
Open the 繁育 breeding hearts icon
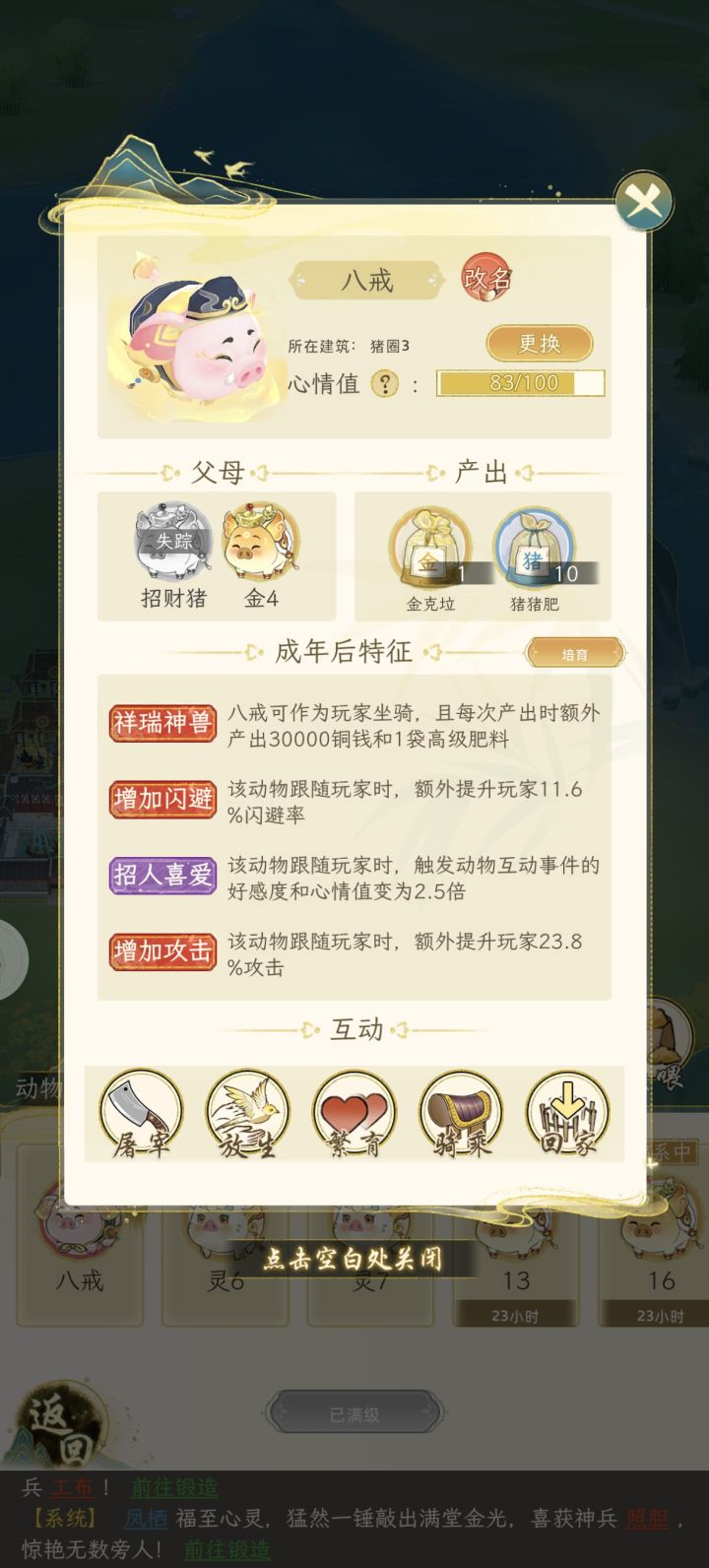(x=354, y=1111)
